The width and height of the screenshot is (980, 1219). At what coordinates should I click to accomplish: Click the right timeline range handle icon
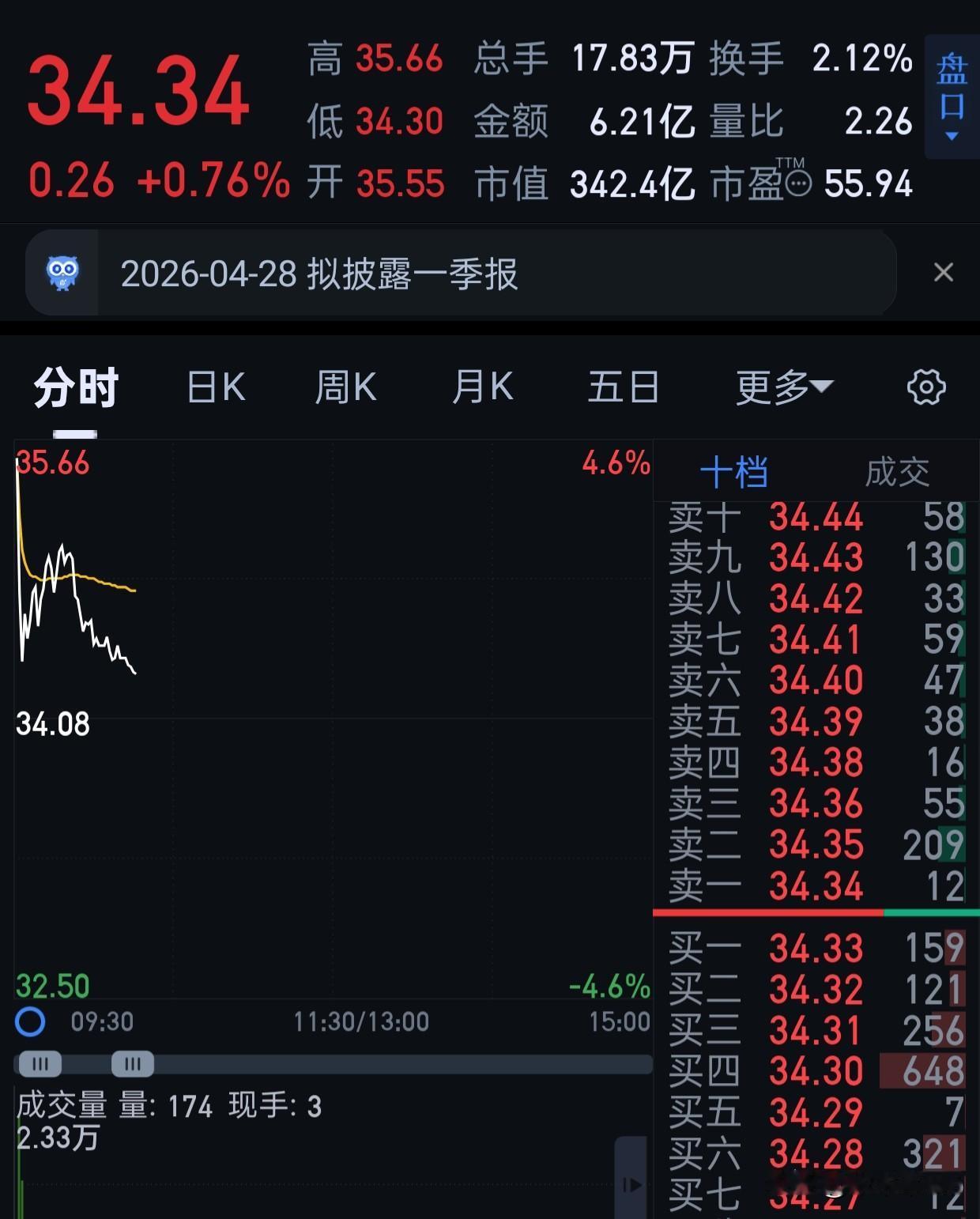(133, 1065)
